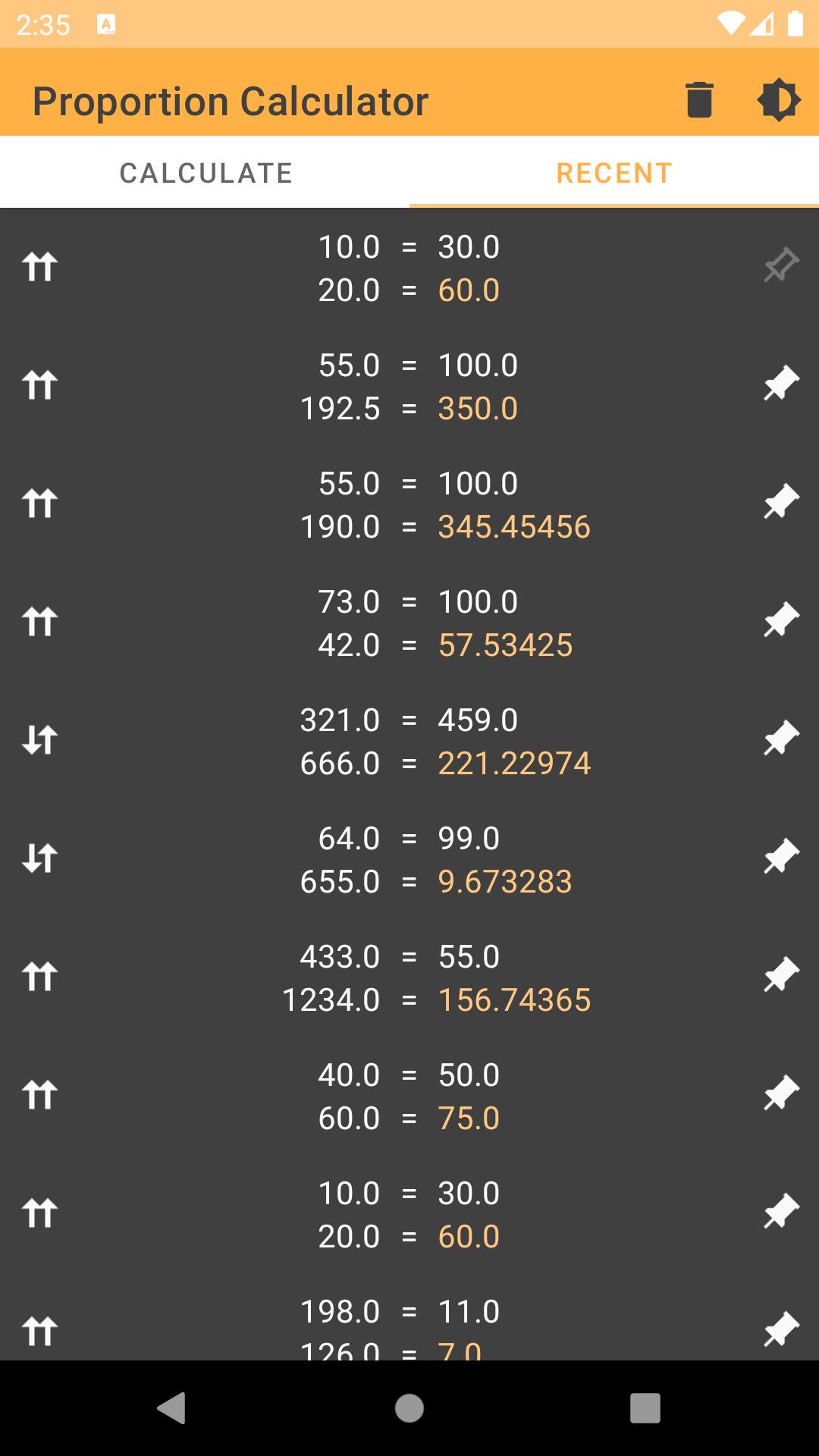Open the 40.0 = 50.0 calculation

click(x=409, y=1097)
